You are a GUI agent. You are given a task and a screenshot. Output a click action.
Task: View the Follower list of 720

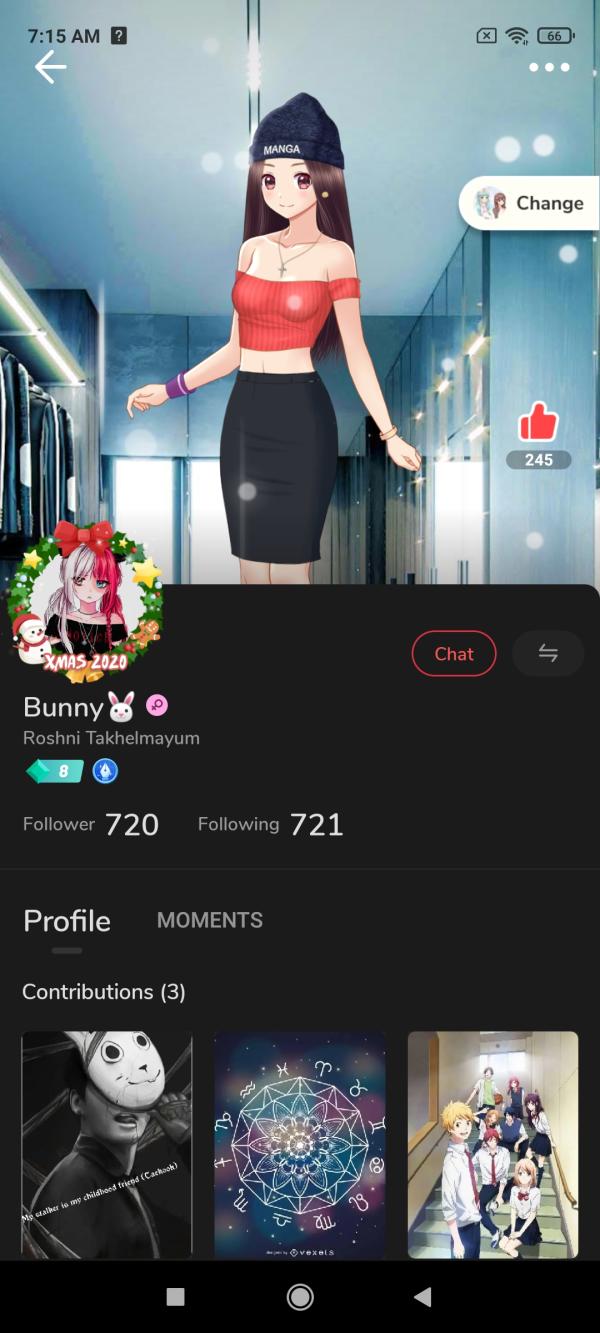coord(91,824)
